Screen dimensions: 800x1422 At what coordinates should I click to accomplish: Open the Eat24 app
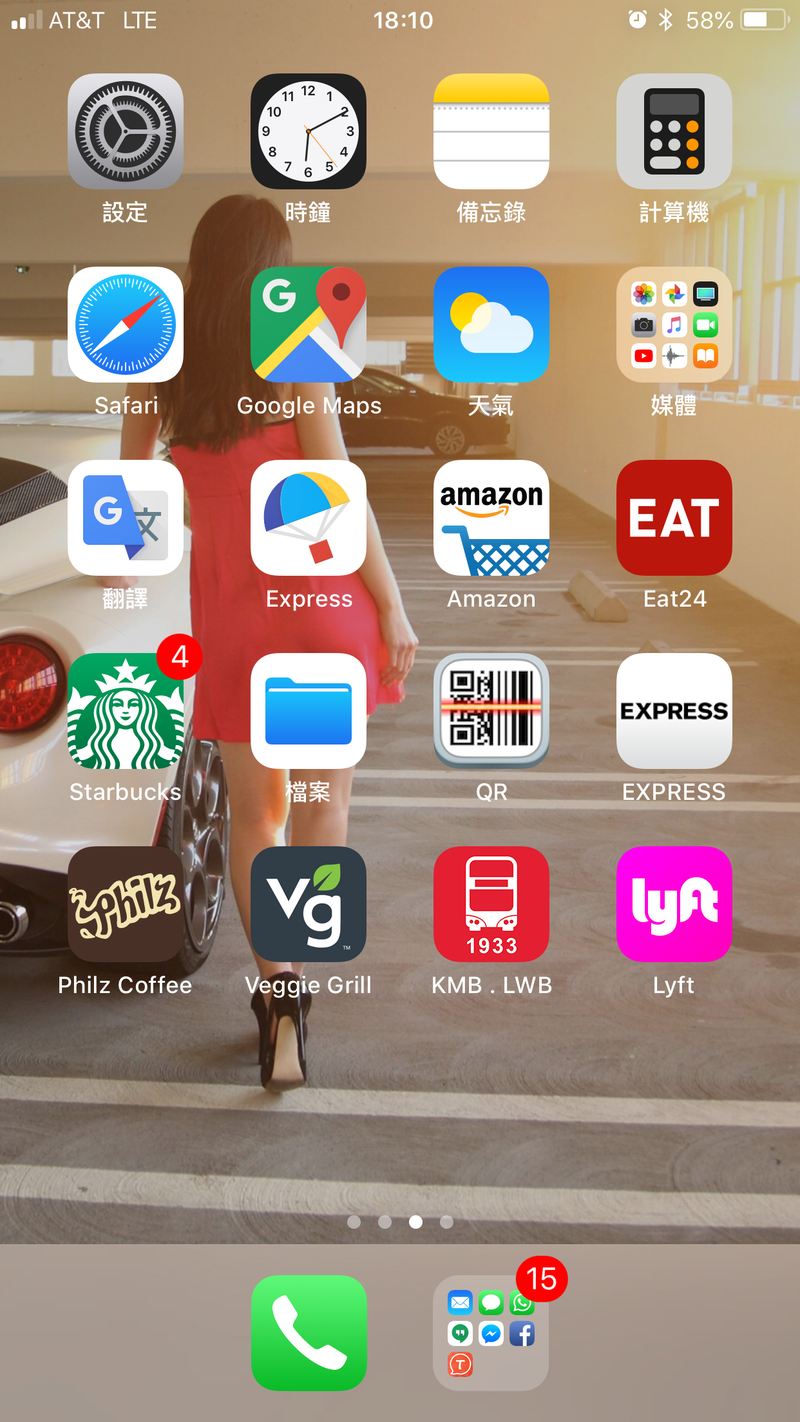(674, 518)
